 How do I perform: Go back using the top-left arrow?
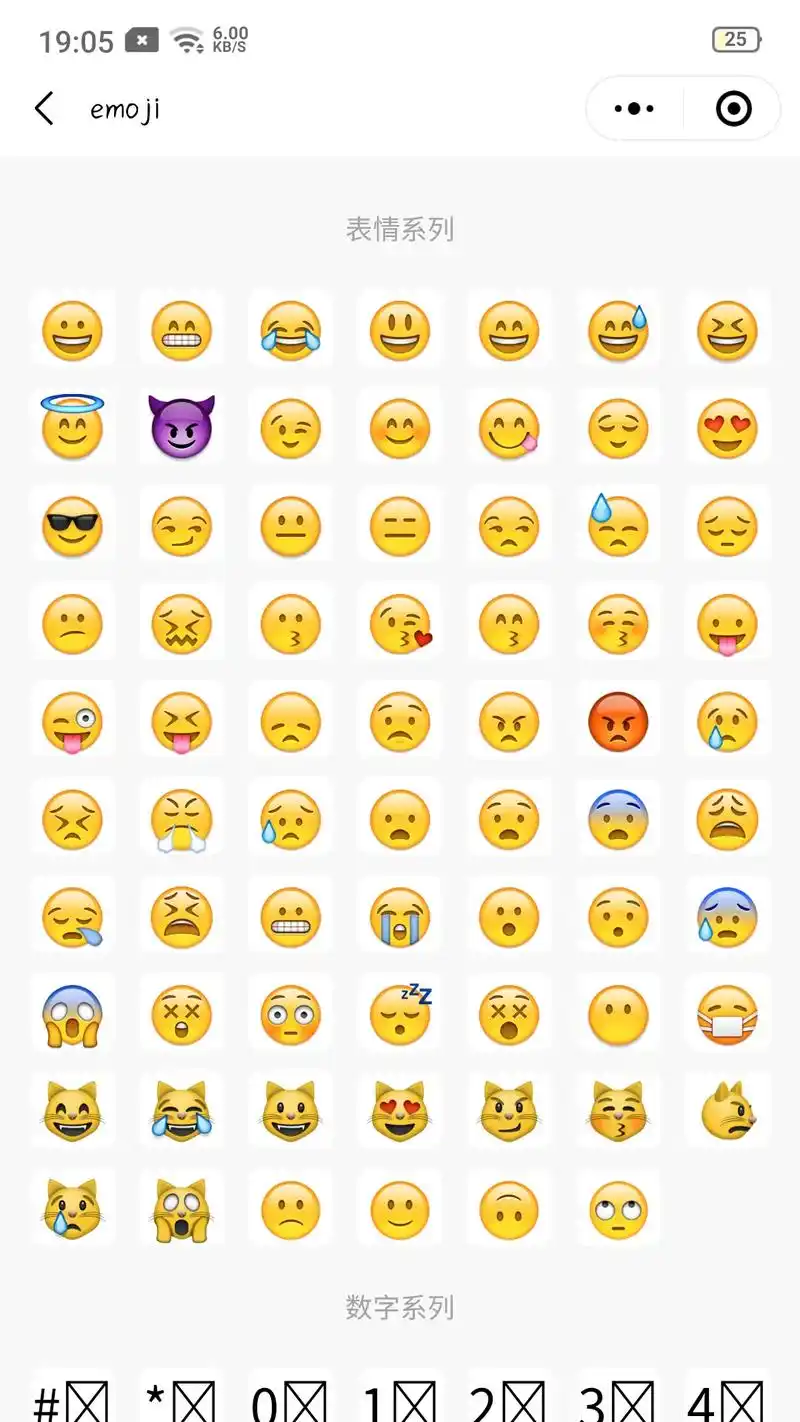tap(44, 108)
